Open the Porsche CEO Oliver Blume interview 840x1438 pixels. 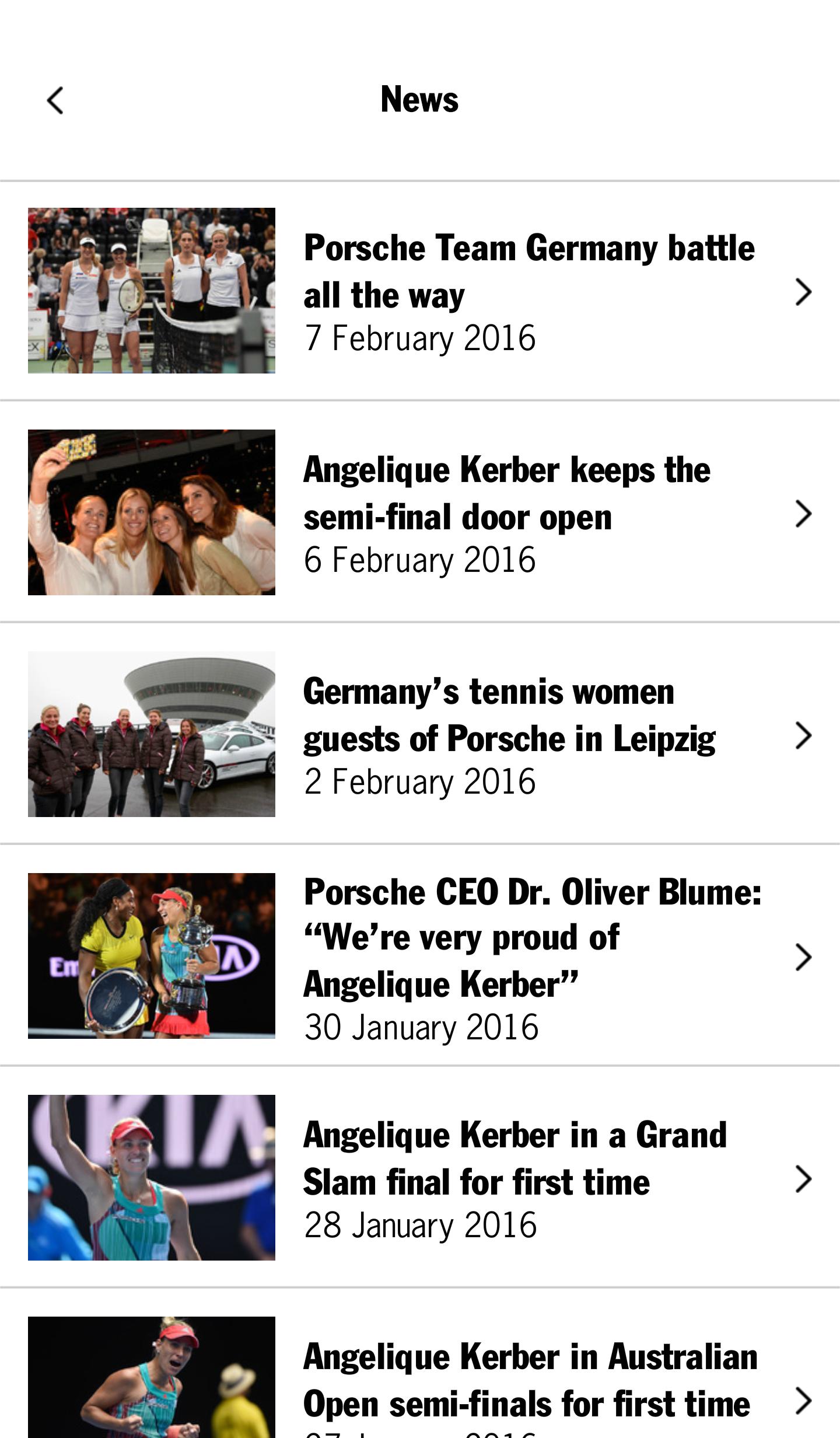point(531,935)
